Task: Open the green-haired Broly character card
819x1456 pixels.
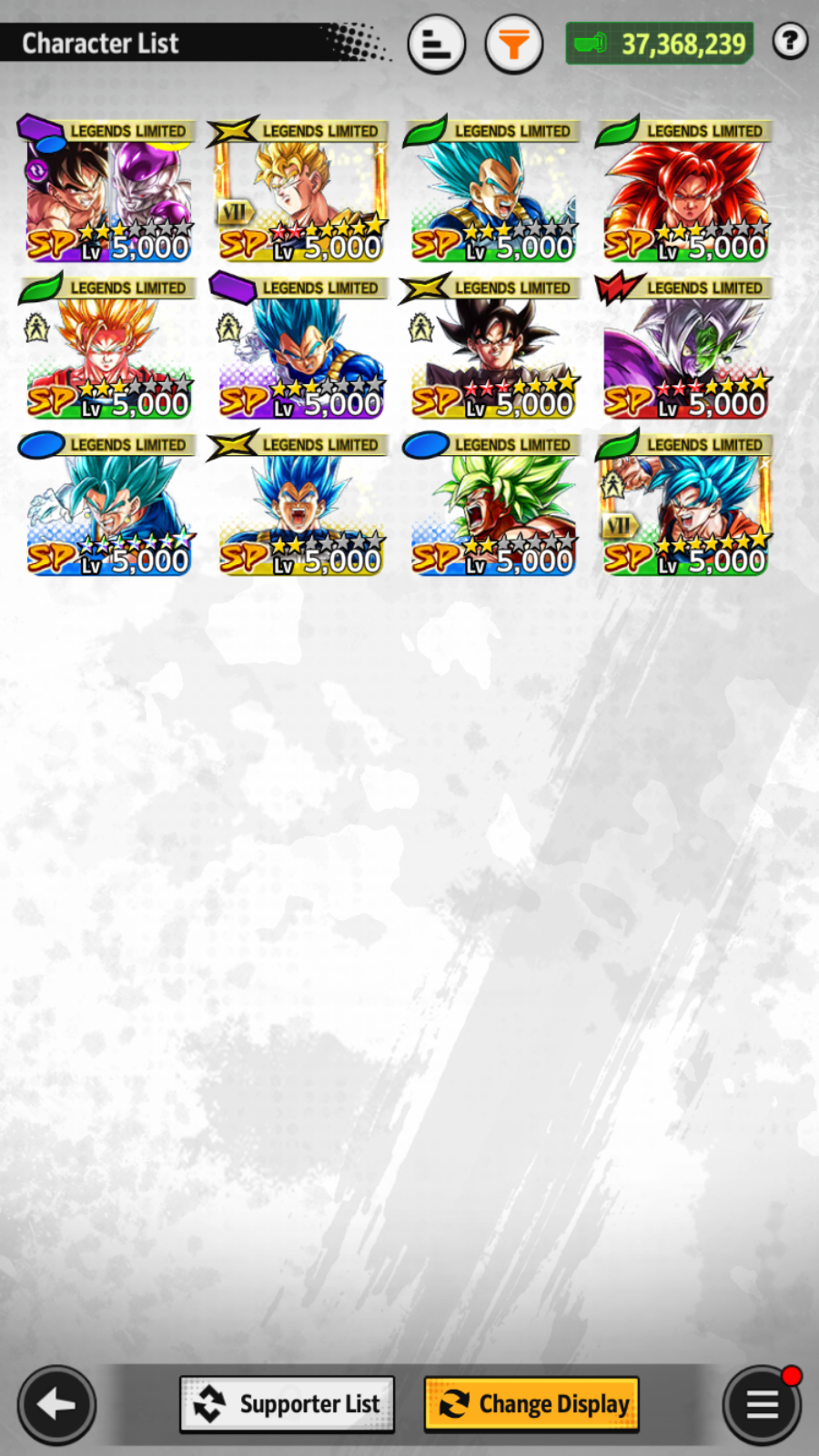Action: (492, 503)
